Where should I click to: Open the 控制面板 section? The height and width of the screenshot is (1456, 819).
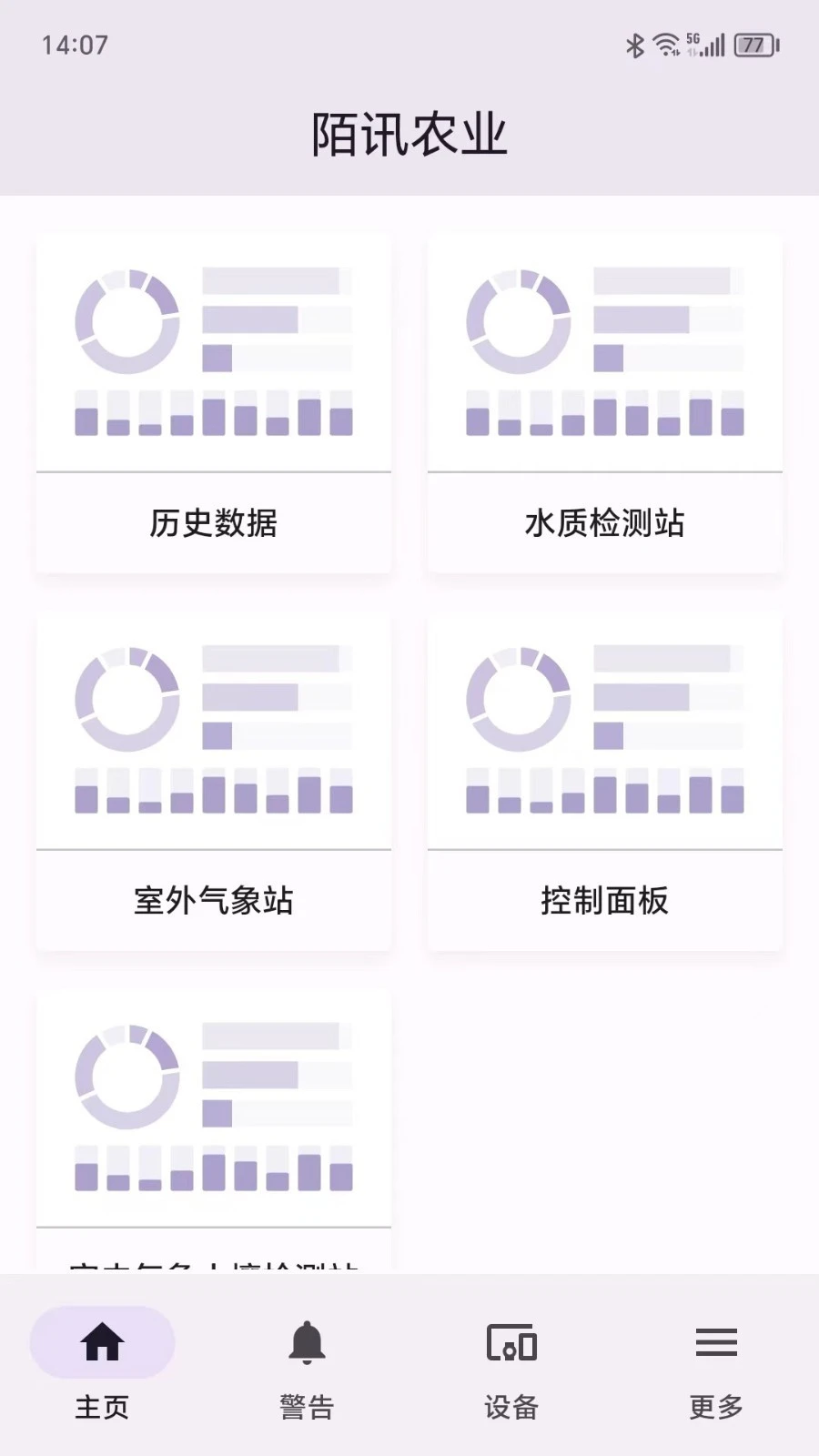click(x=604, y=901)
